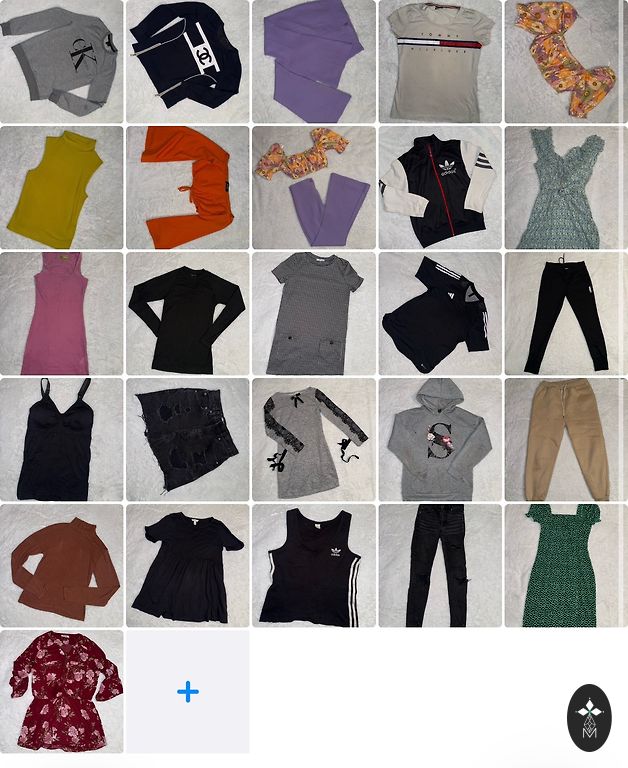View the Tommy Hilfiger t-shirt photo
Viewport: 628px width, 768px height.
pos(440,62)
